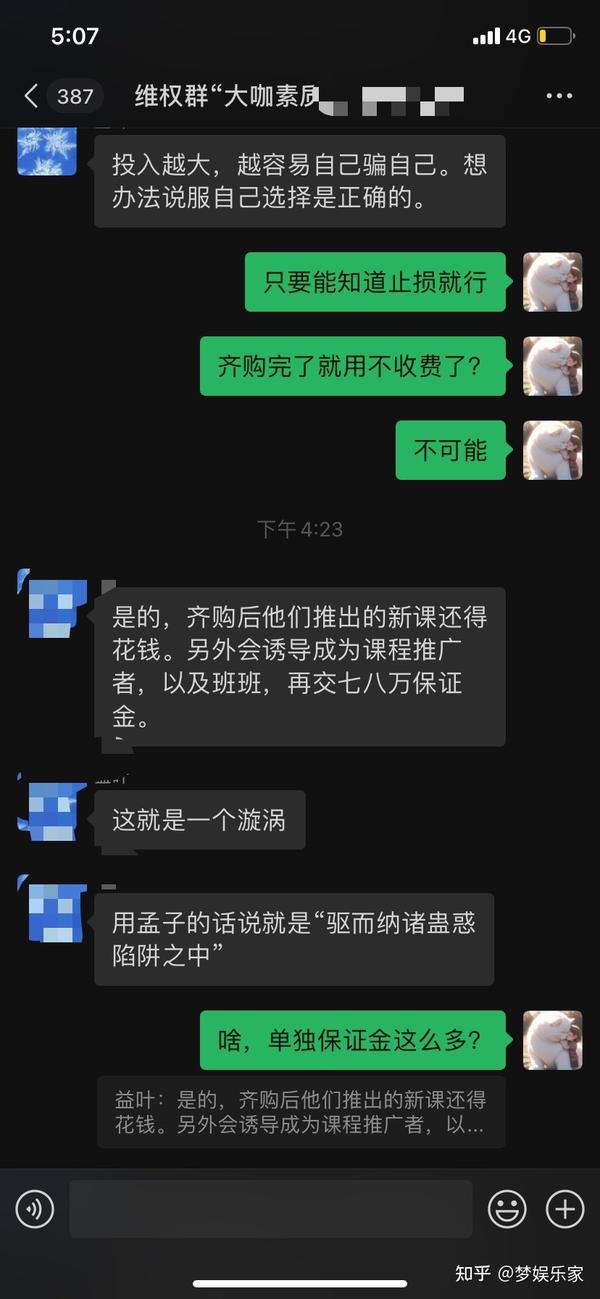Open the quoted message from 益叶
The image size is (600, 1299).
click(x=301, y=1111)
